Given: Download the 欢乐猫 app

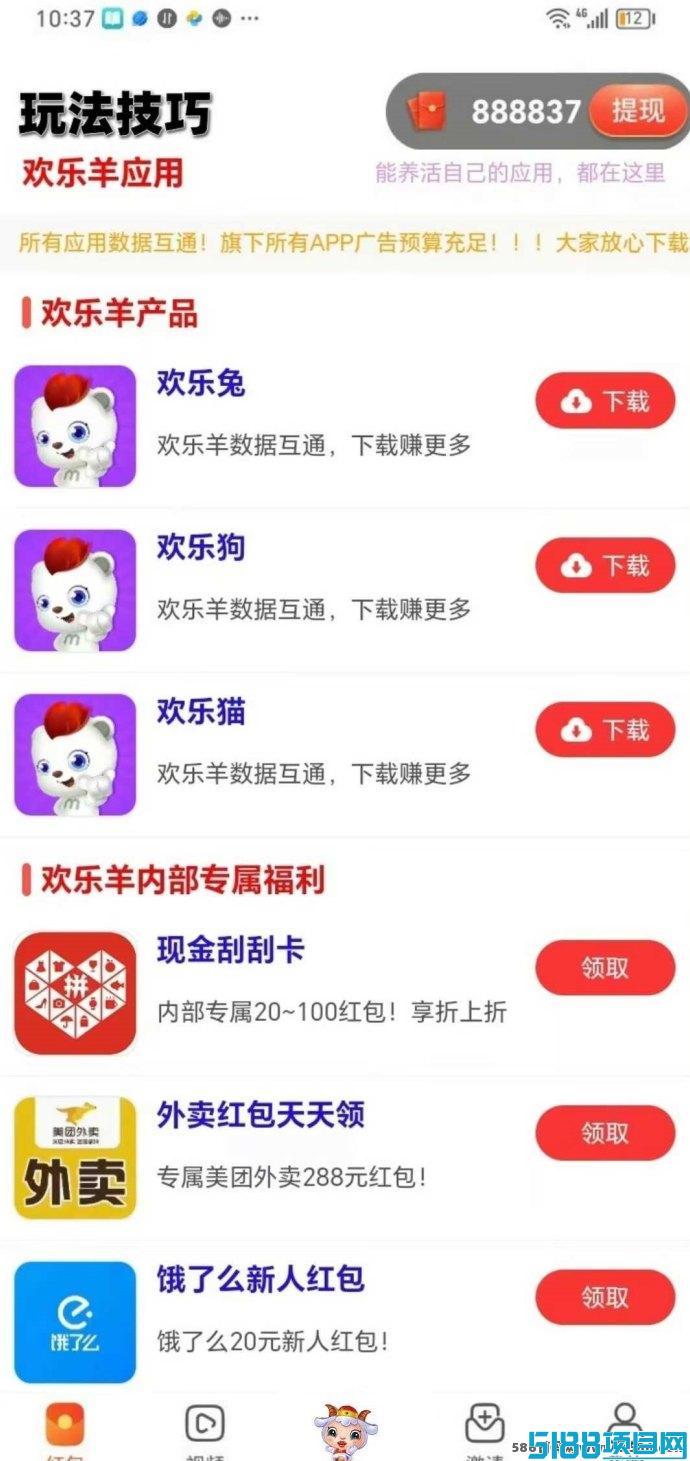Looking at the screenshot, I should coord(606,730).
